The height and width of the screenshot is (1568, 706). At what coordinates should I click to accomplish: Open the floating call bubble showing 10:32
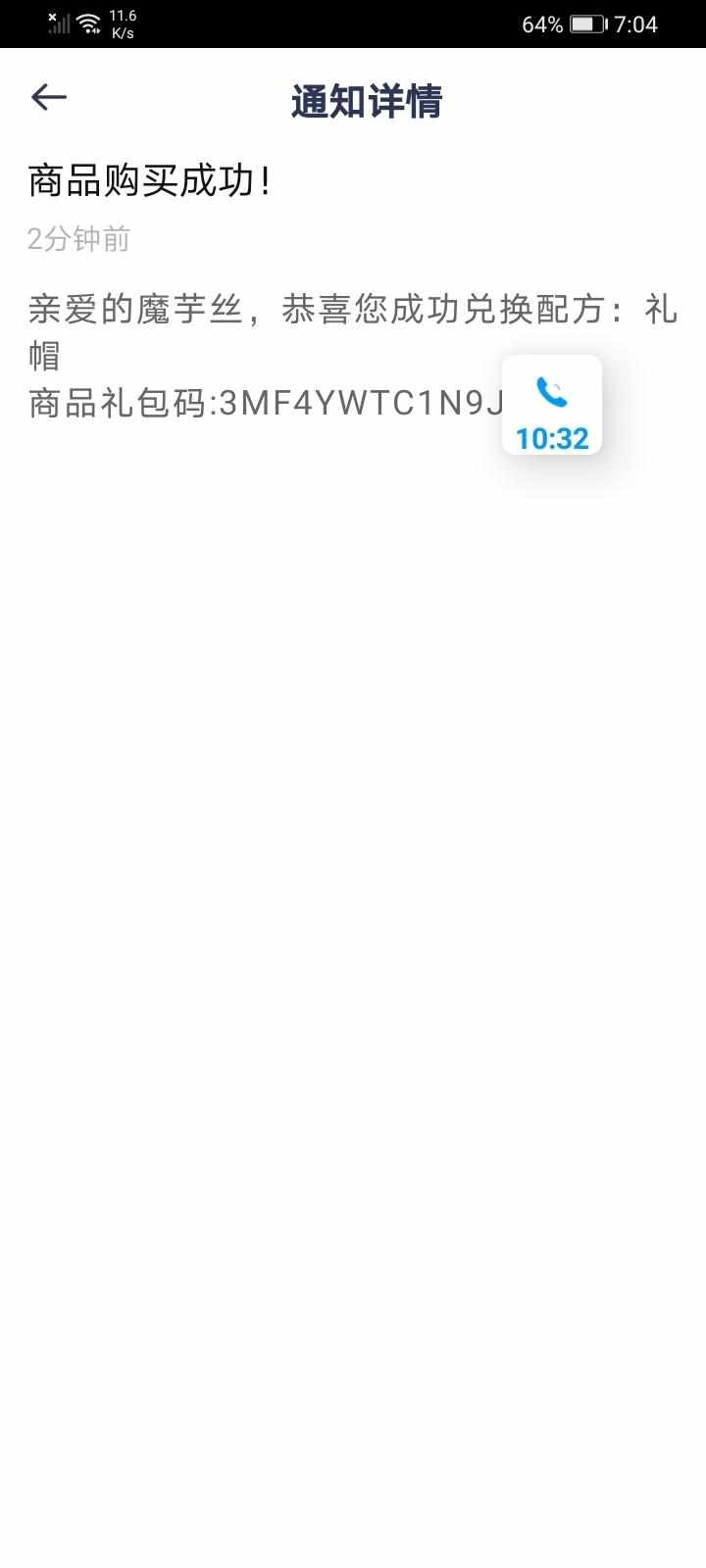coord(552,405)
